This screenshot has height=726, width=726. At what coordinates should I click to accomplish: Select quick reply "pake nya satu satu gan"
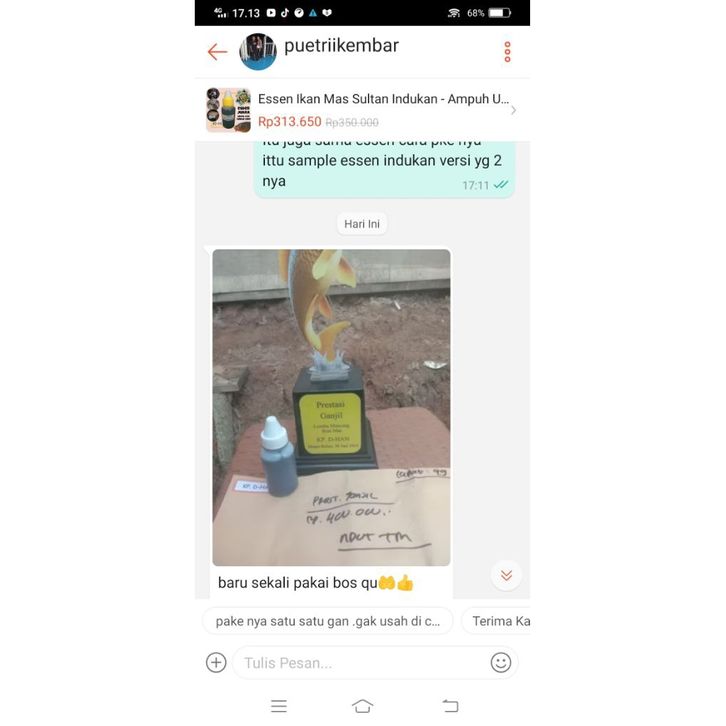(327, 621)
